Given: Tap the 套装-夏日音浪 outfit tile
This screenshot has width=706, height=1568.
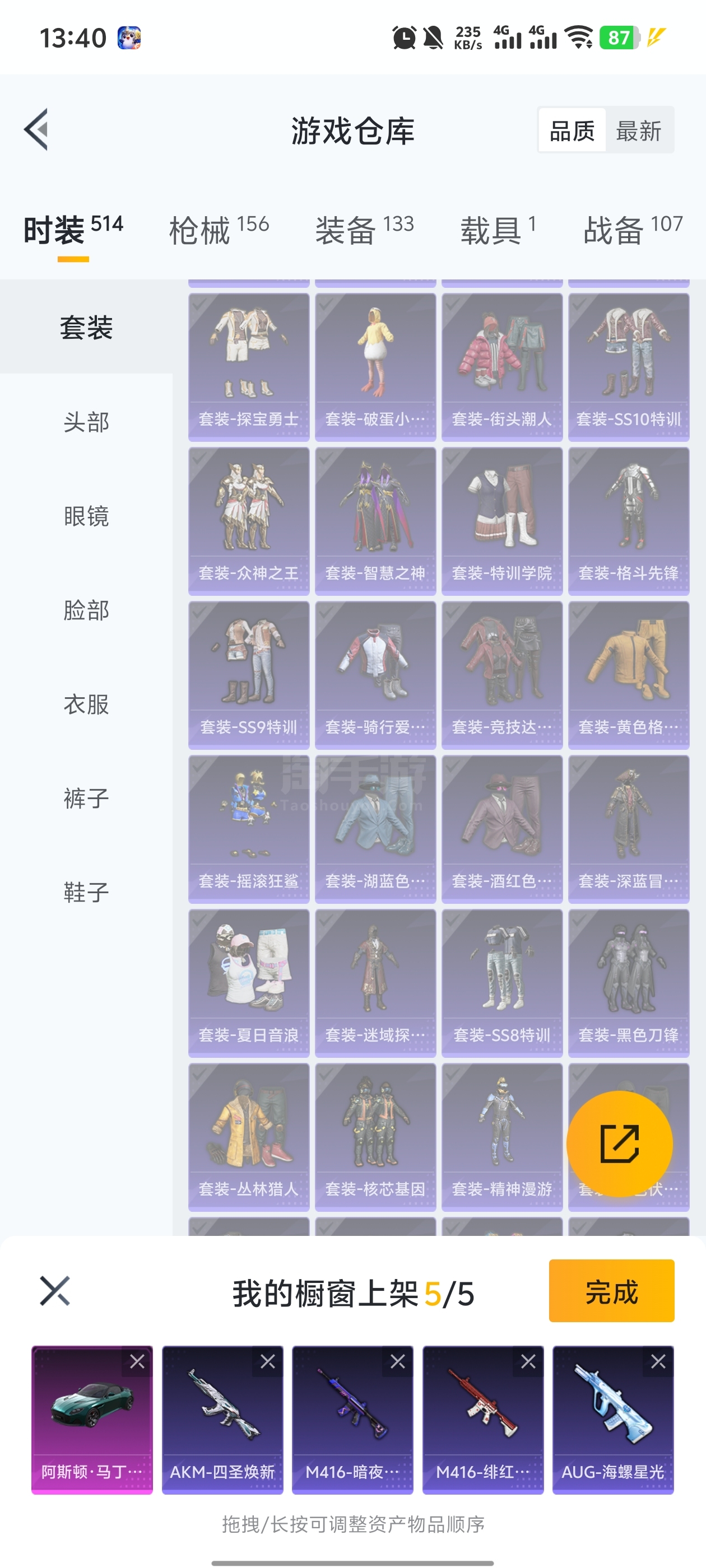Looking at the screenshot, I should point(249,983).
